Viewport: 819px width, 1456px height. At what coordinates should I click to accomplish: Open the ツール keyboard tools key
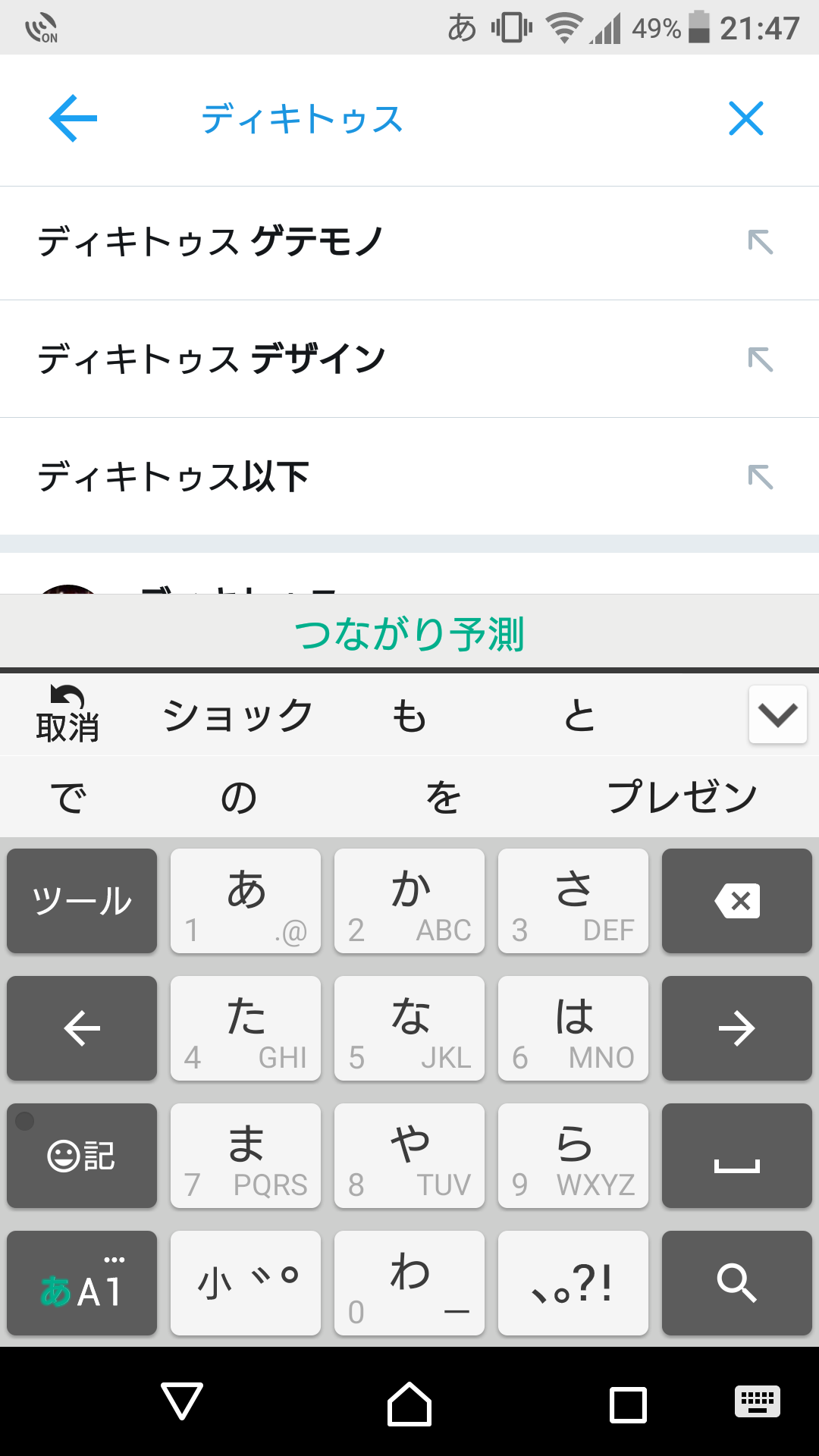coord(82,901)
